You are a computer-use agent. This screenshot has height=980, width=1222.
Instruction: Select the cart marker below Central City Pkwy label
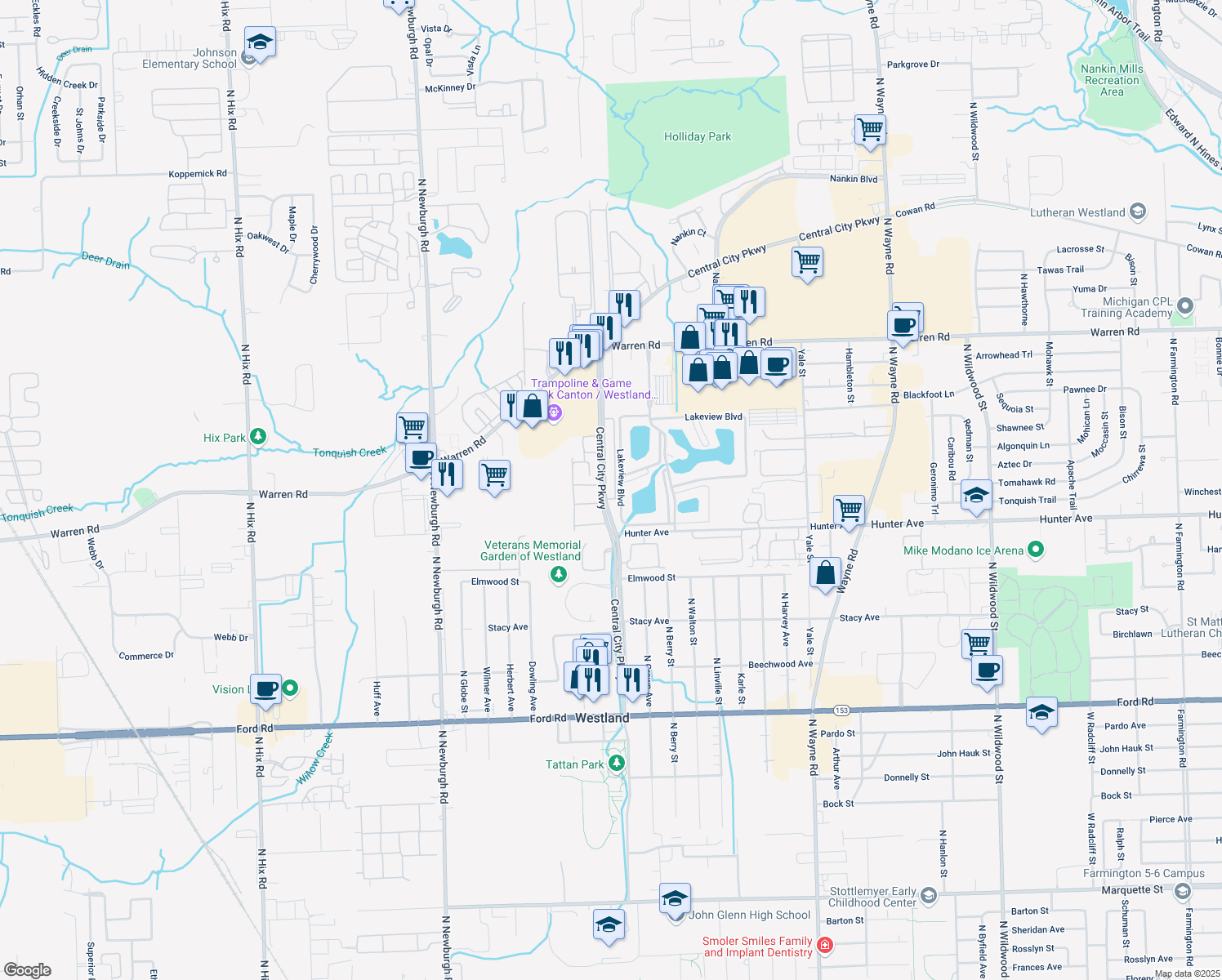(807, 263)
